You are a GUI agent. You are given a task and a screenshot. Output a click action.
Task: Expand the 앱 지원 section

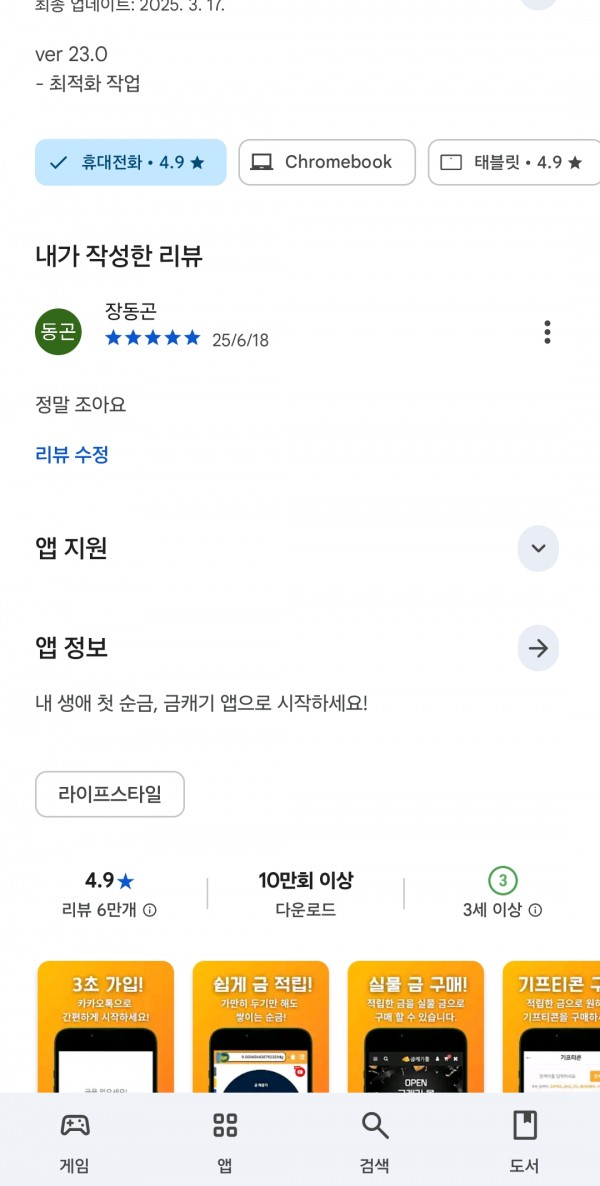click(538, 548)
